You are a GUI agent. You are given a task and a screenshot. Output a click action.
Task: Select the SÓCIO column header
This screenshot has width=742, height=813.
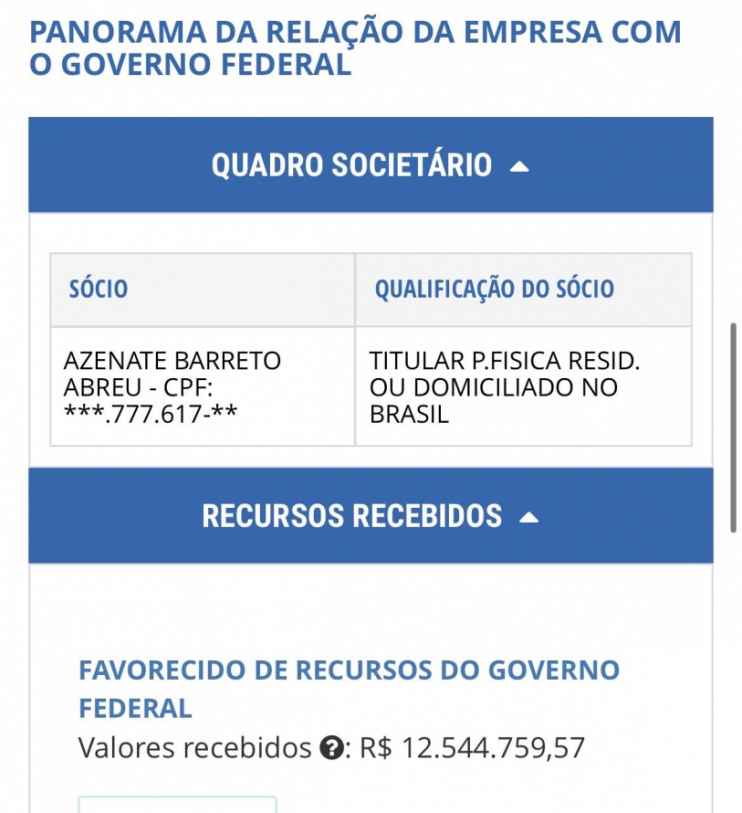(x=96, y=290)
